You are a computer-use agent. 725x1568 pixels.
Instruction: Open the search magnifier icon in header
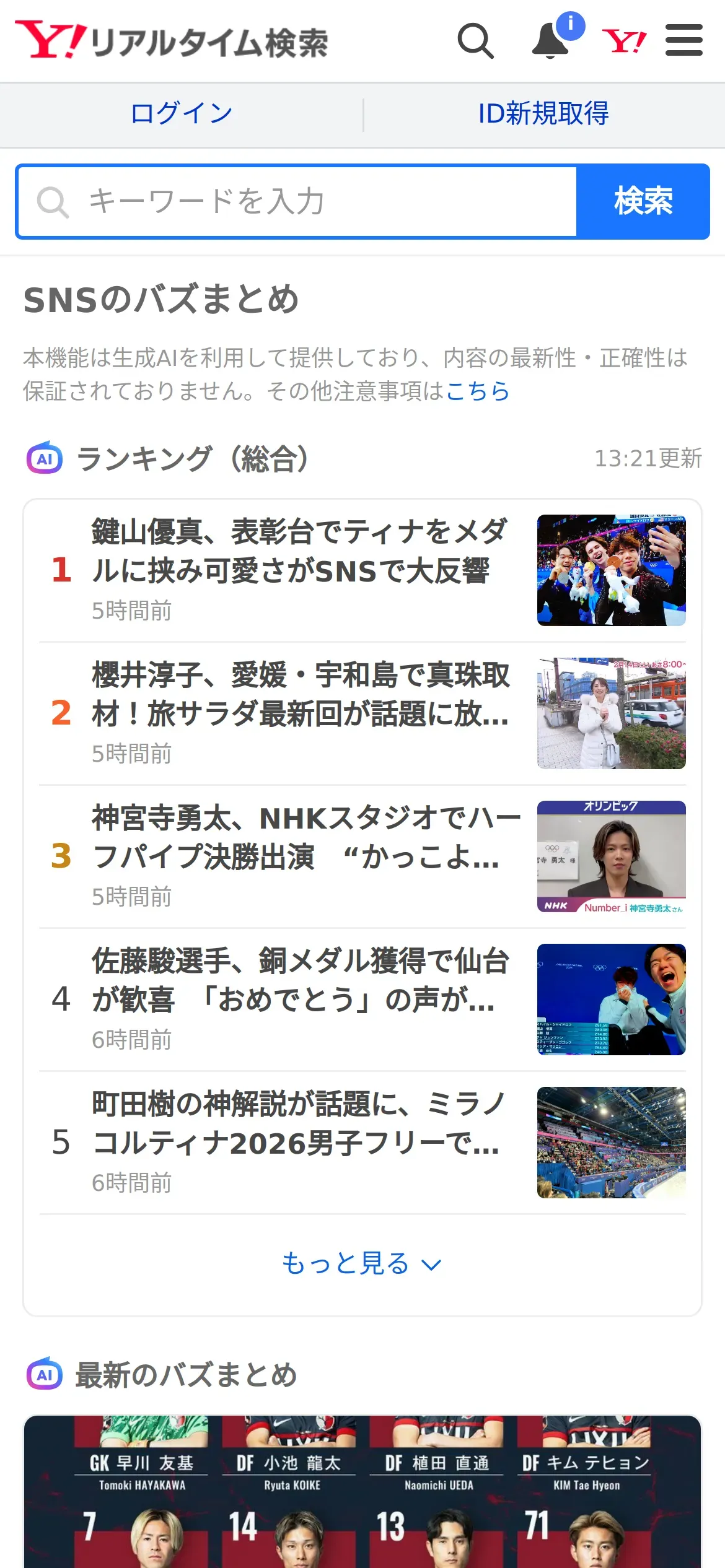(475, 41)
